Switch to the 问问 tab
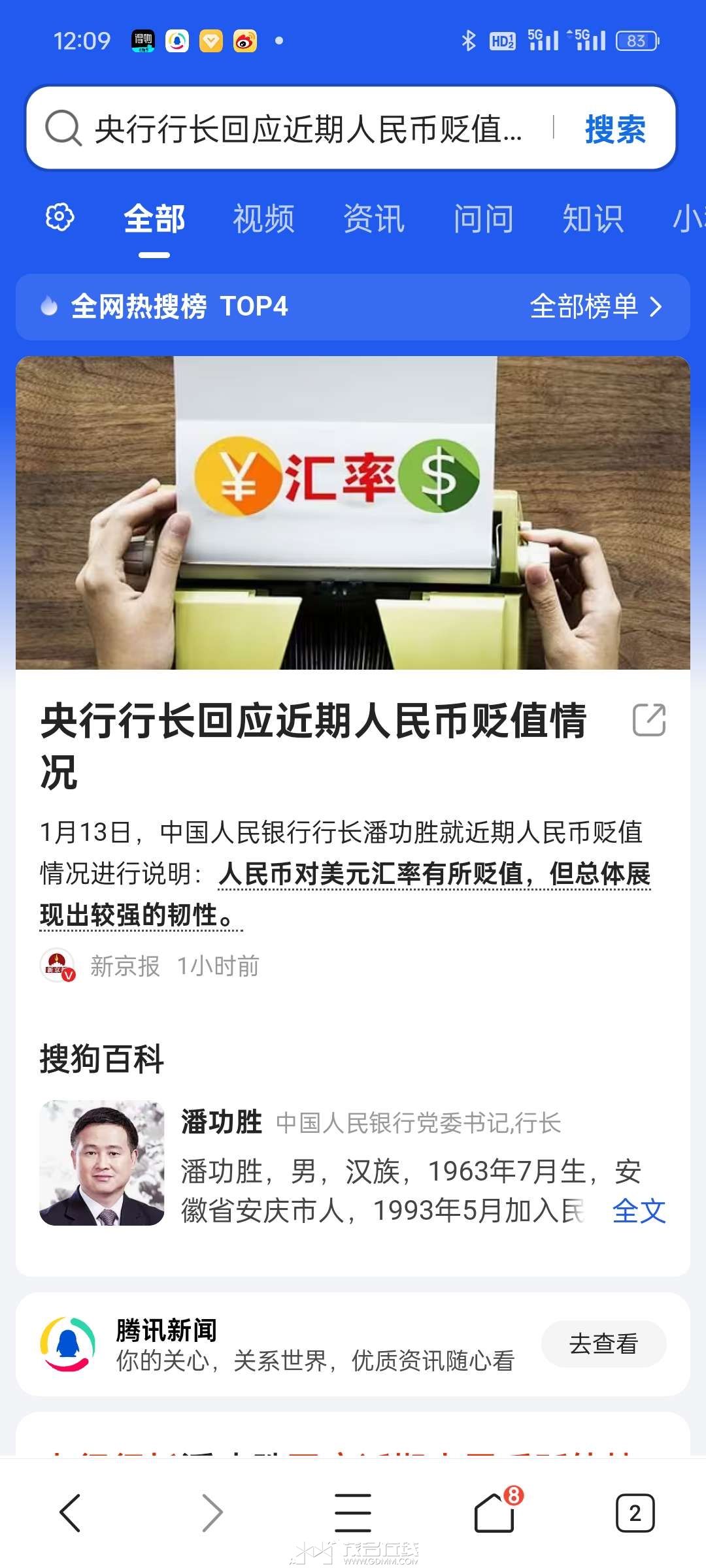This screenshot has width=706, height=1568. [x=484, y=219]
